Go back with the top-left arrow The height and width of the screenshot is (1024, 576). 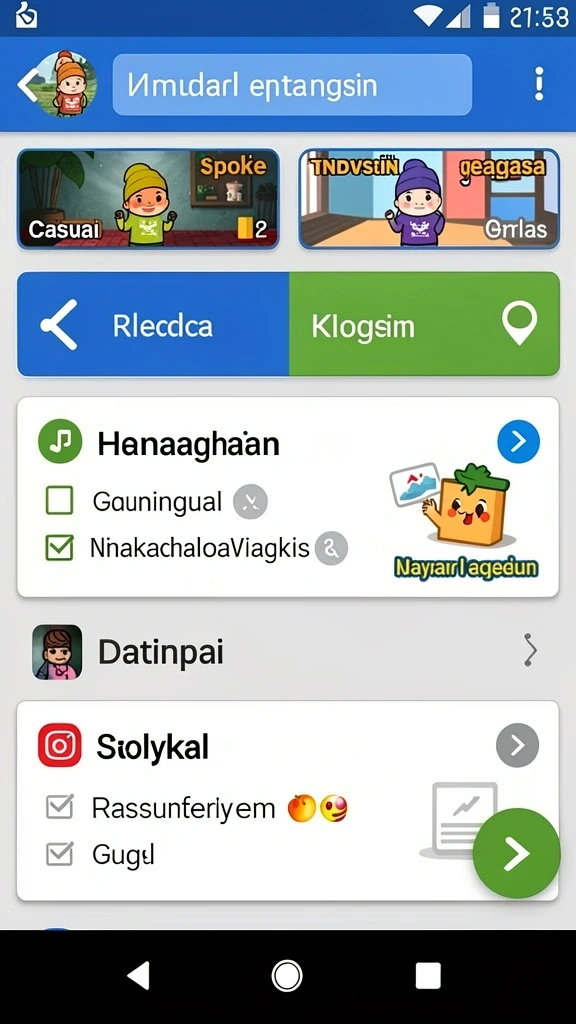click(28, 85)
